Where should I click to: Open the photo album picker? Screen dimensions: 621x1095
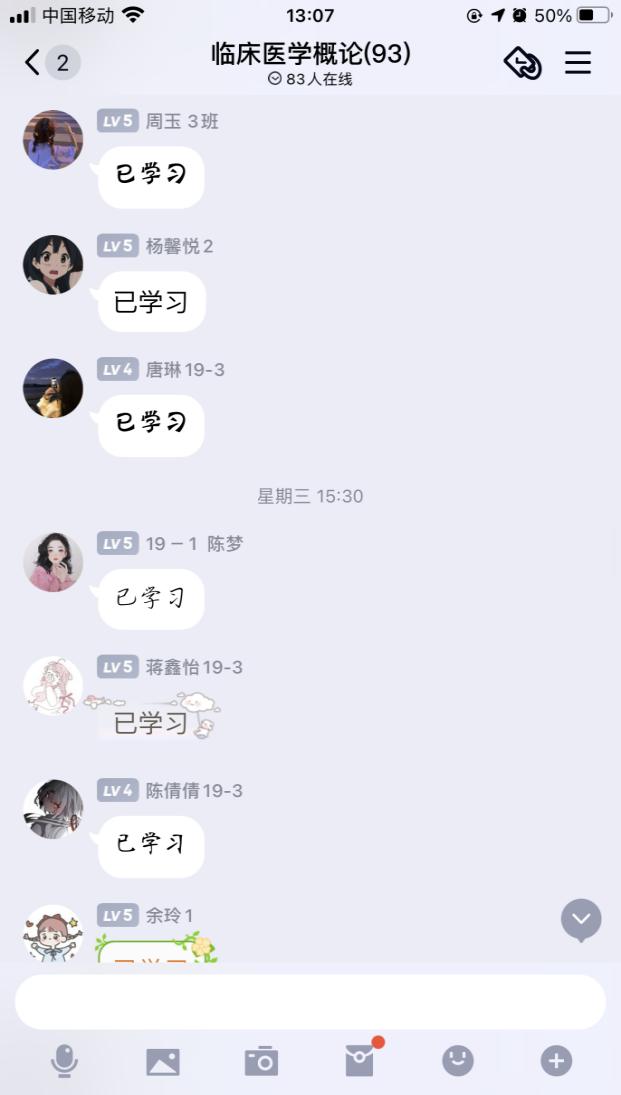pos(163,1060)
